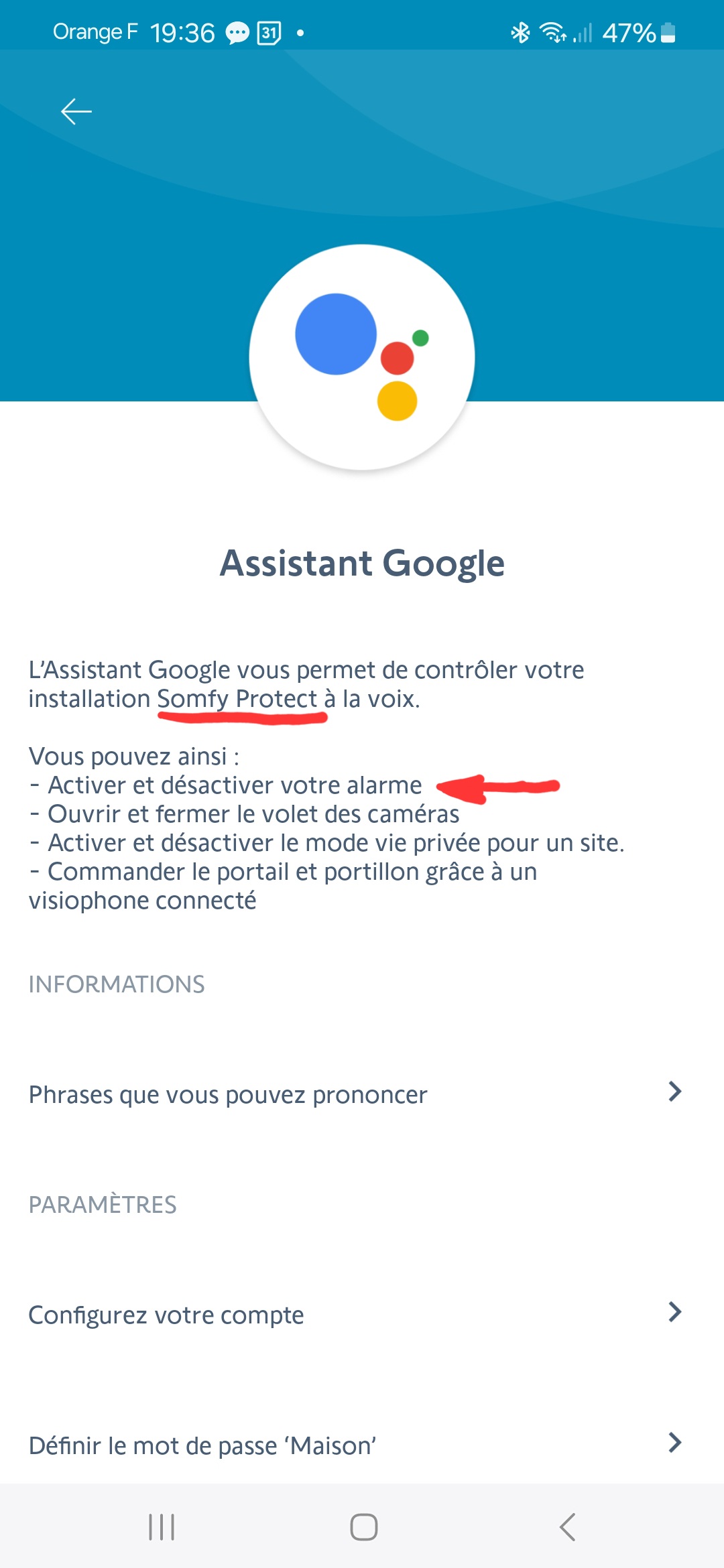Screen dimensions: 724x1568
Task: Open recent apps from navigation bar
Action: [x=162, y=1527]
